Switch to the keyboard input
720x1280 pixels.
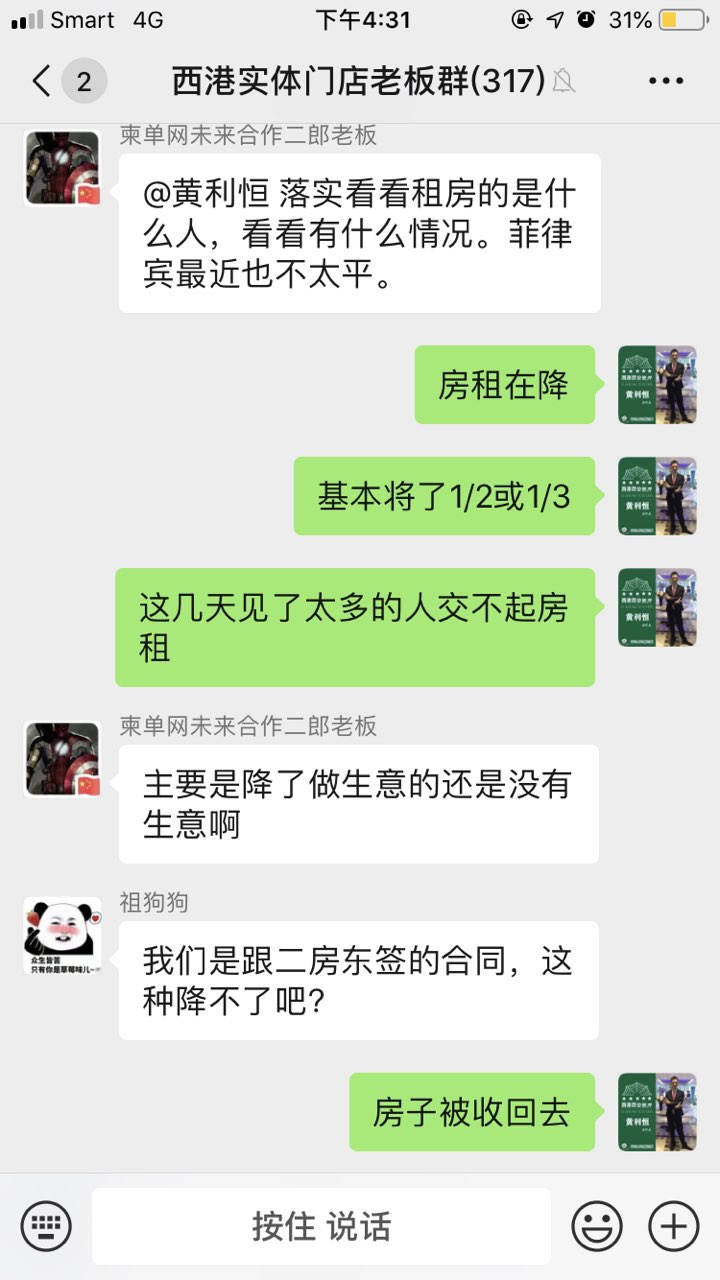click(x=46, y=1225)
